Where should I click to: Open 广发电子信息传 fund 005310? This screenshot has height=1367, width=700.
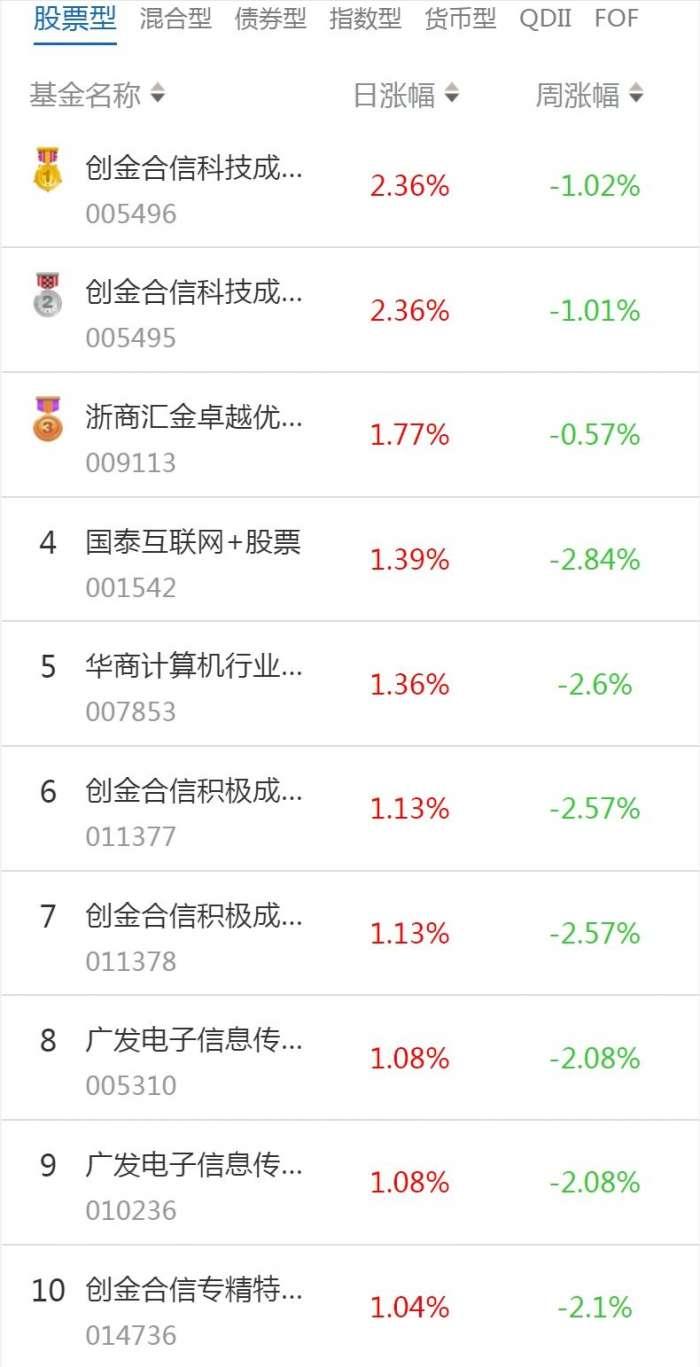coord(350,1058)
